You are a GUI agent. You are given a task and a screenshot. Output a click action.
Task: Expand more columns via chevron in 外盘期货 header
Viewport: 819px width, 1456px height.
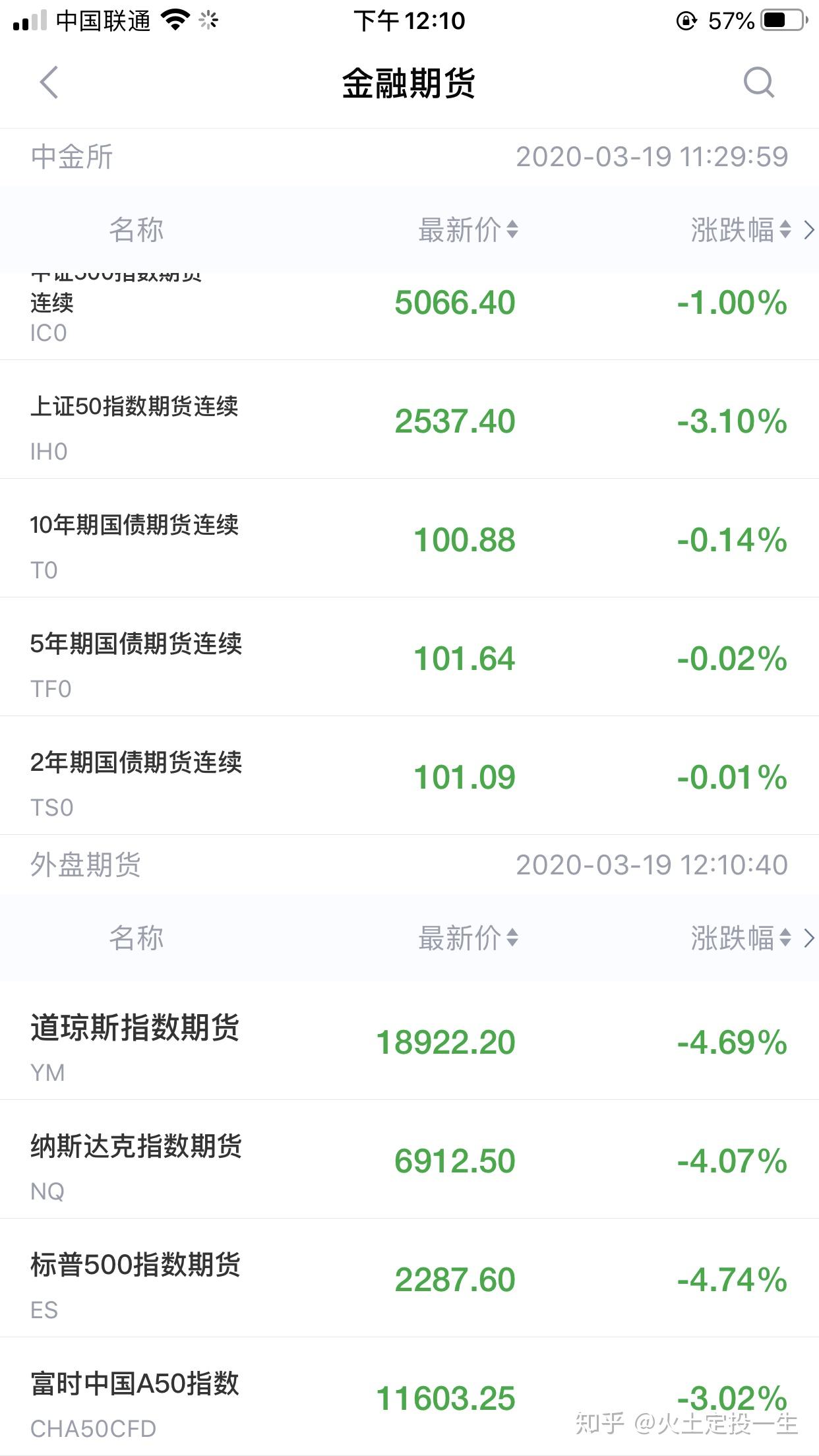coord(810,938)
